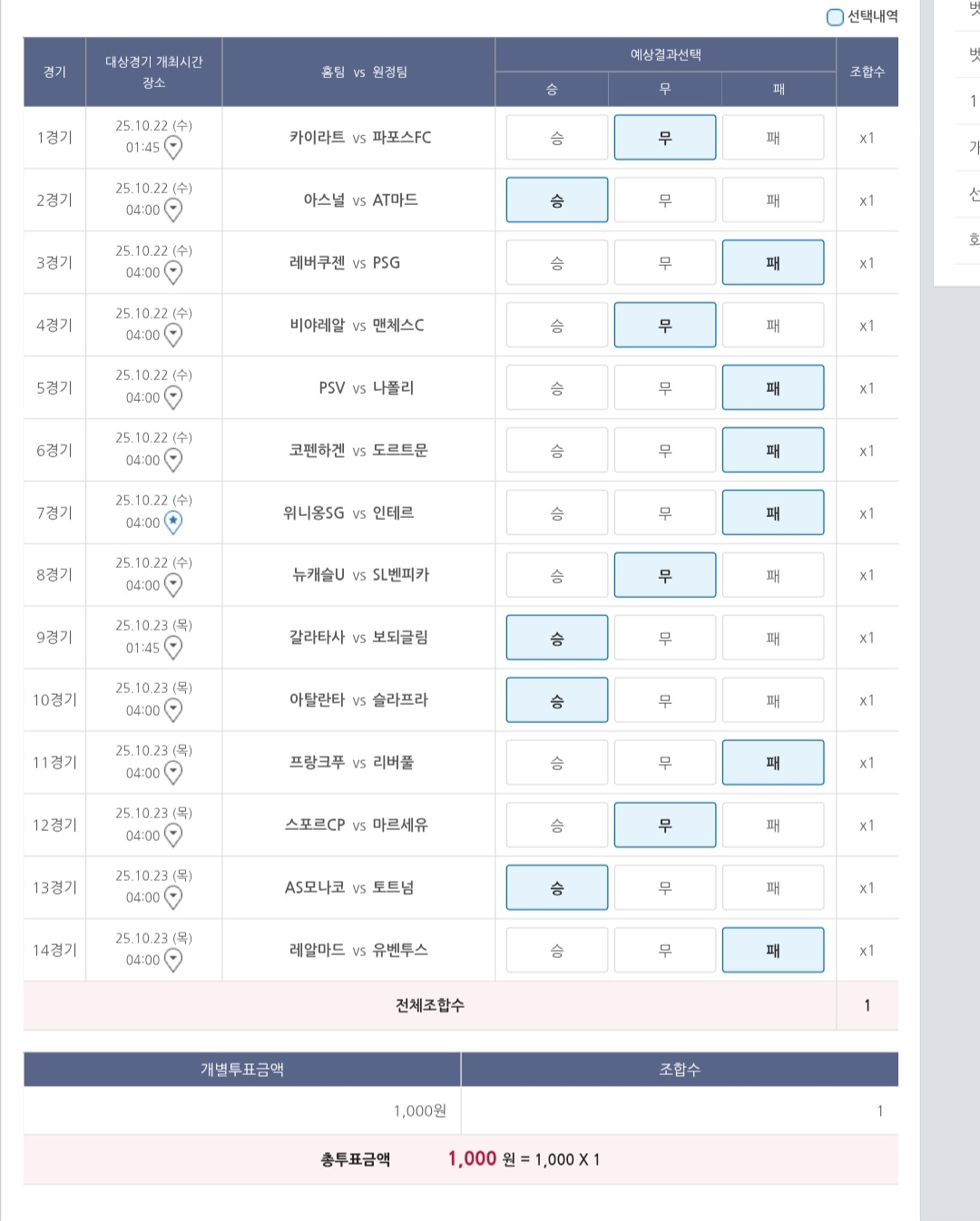Select 패 for 아탈란타 vs 슬라프라

pyautogui.click(x=772, y=700)
